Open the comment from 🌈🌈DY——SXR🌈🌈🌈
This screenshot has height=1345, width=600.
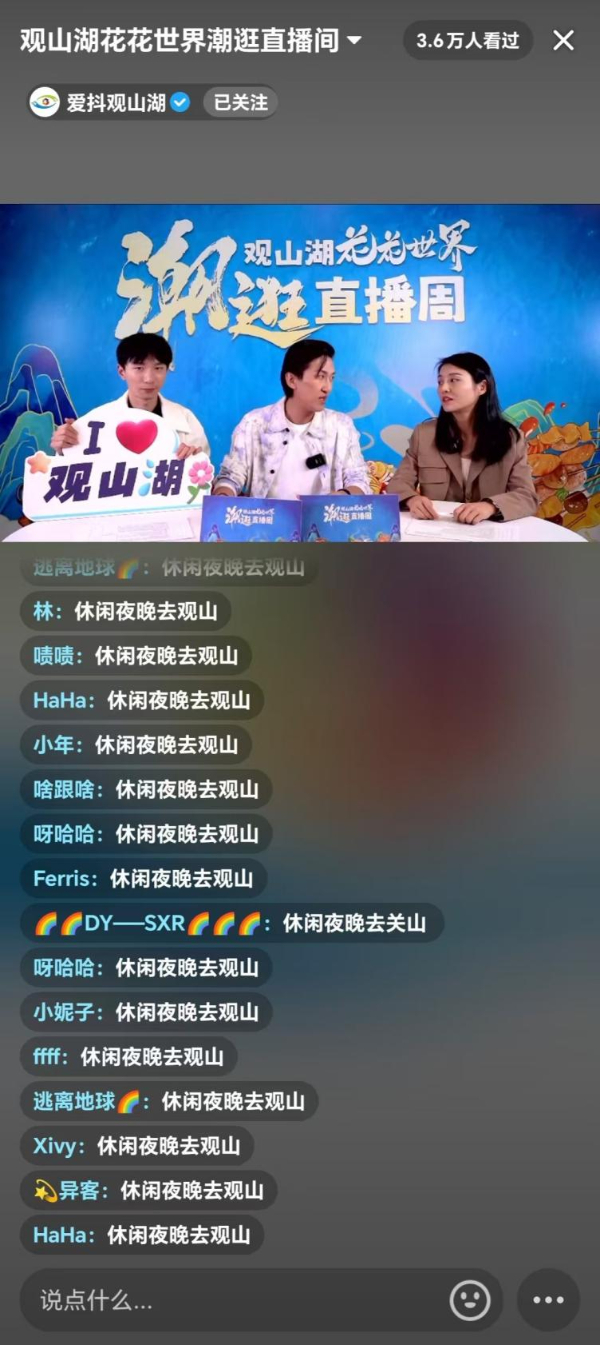tap(231, 923)
